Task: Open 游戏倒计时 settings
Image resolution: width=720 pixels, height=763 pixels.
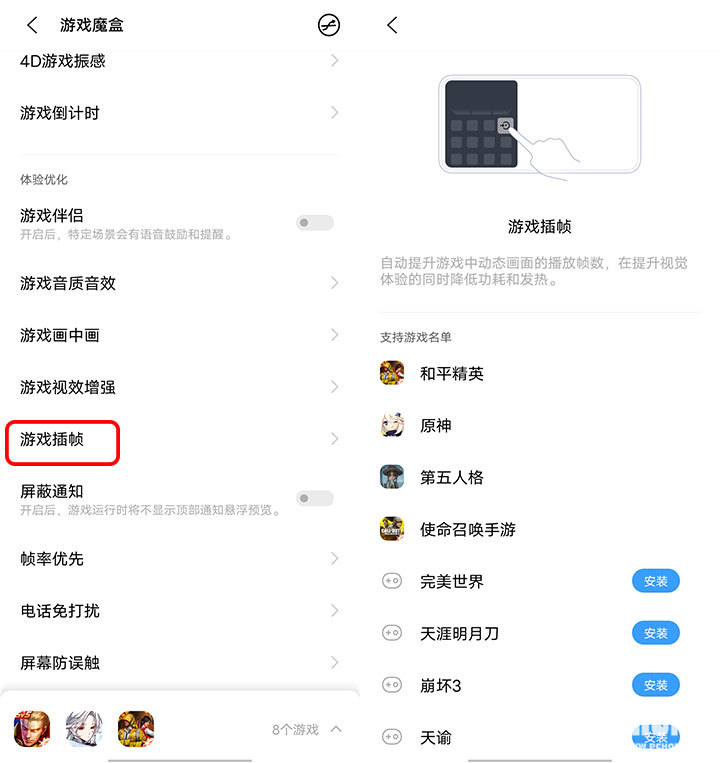Action: 180,113
